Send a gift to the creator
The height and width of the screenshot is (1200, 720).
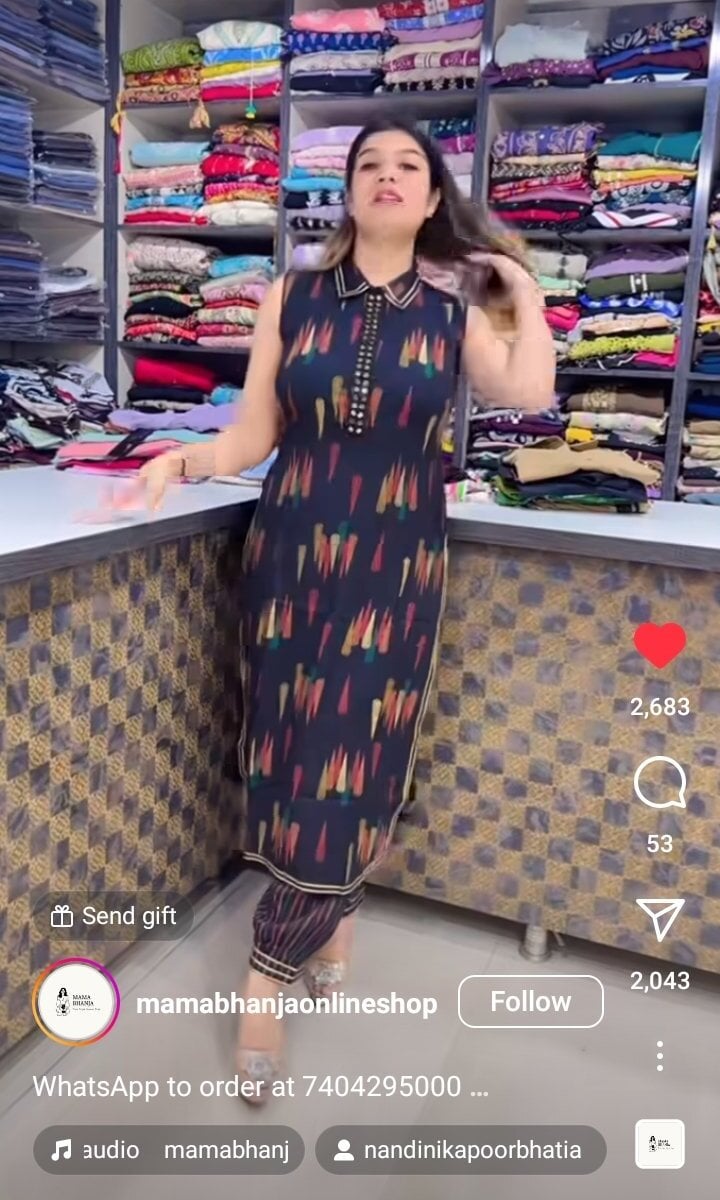coord(113,916)
